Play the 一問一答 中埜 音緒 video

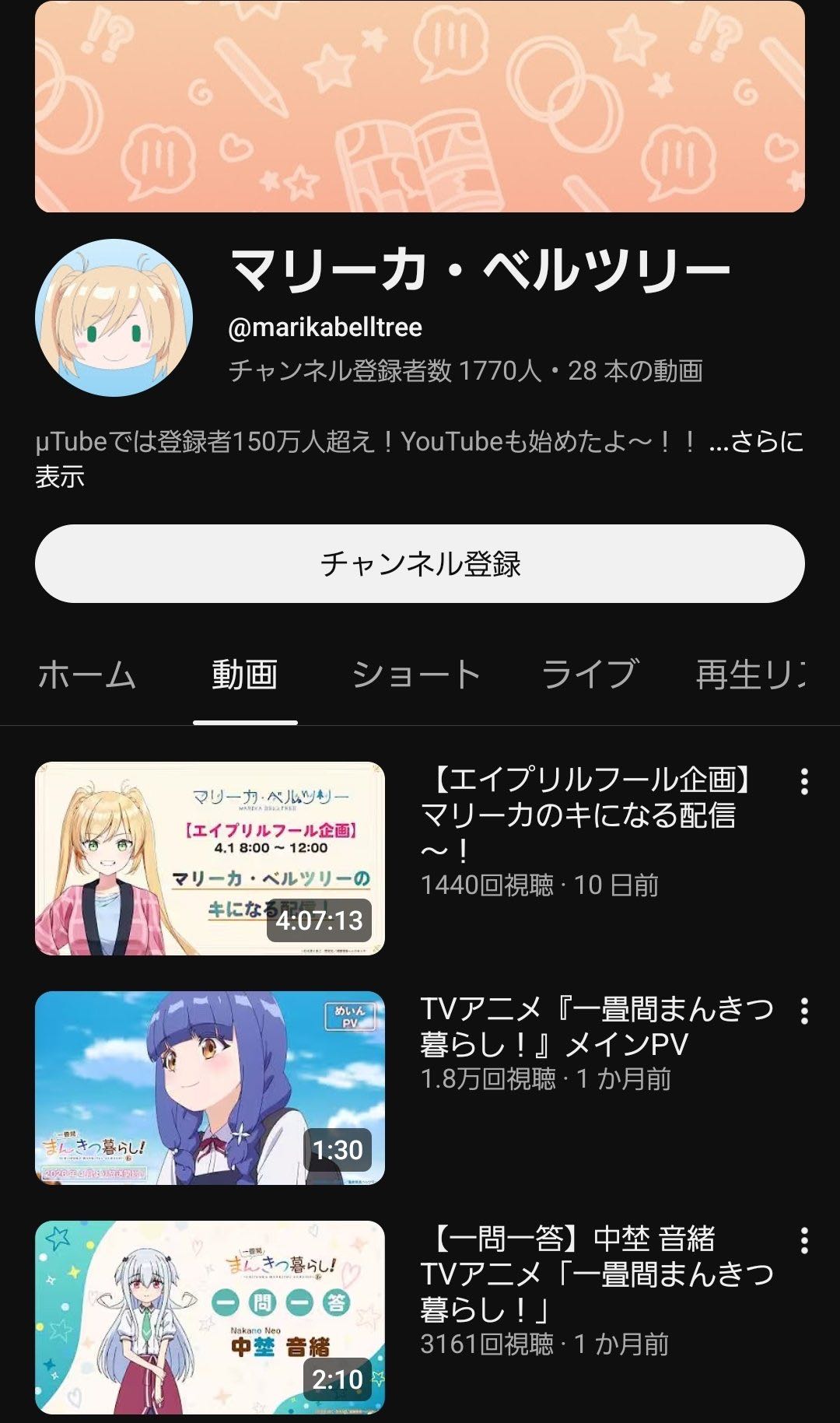[x=210, y=1317]
